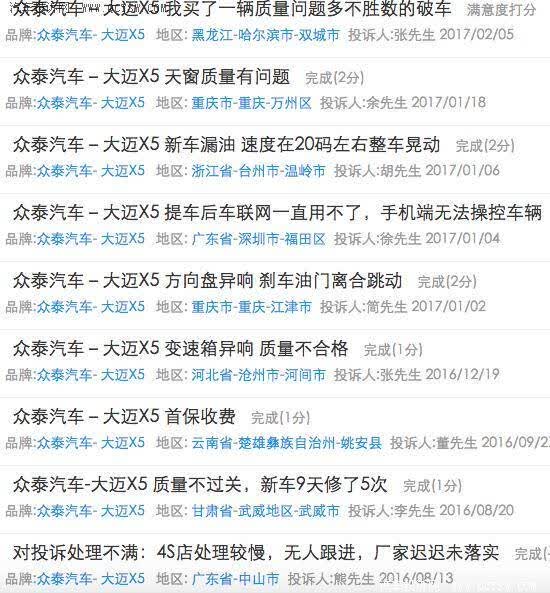Open complaint 我买了一辆质量问题多不胜数的破车
The width and height of the screenshot is (550, 593).
(232, 9)
